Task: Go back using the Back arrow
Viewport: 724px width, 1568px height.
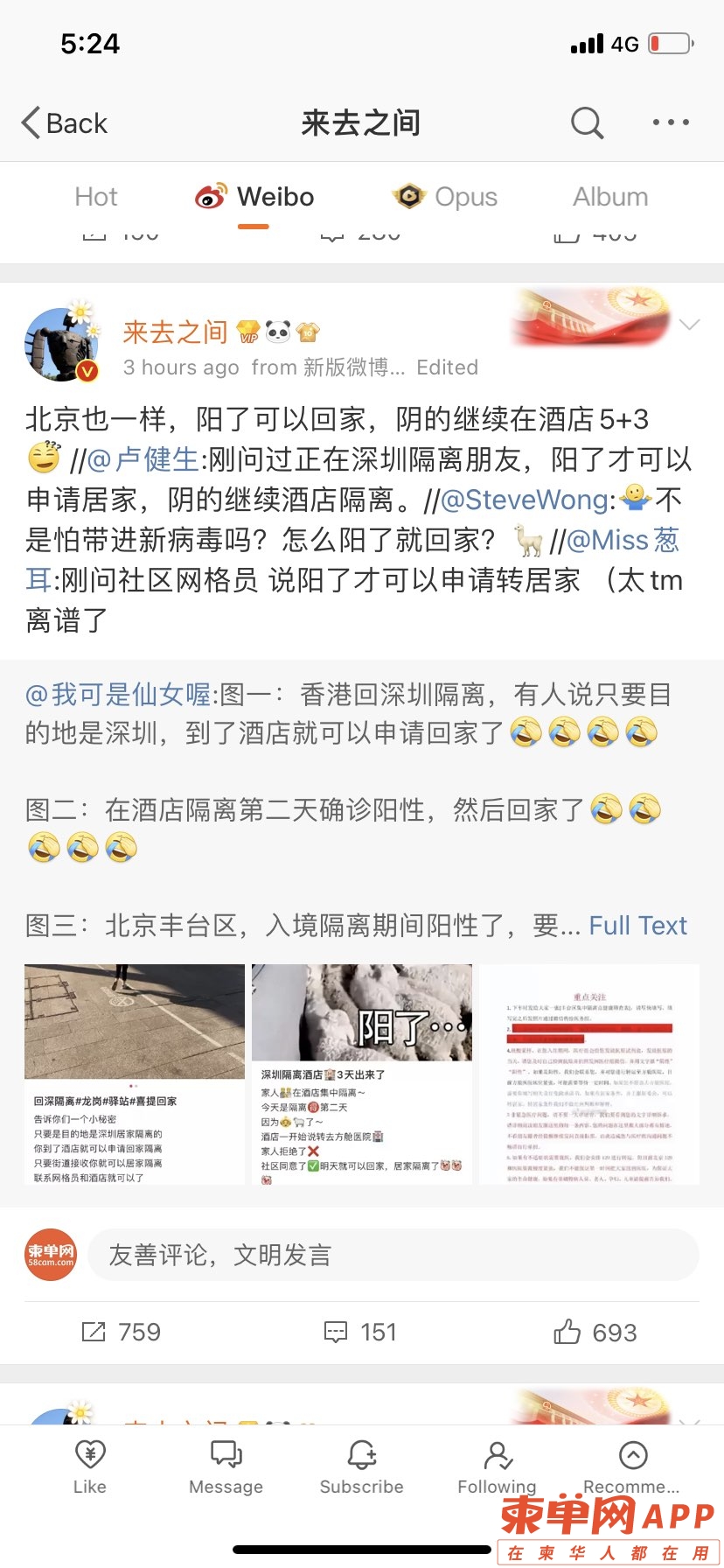Action: (x=64, y=123)
